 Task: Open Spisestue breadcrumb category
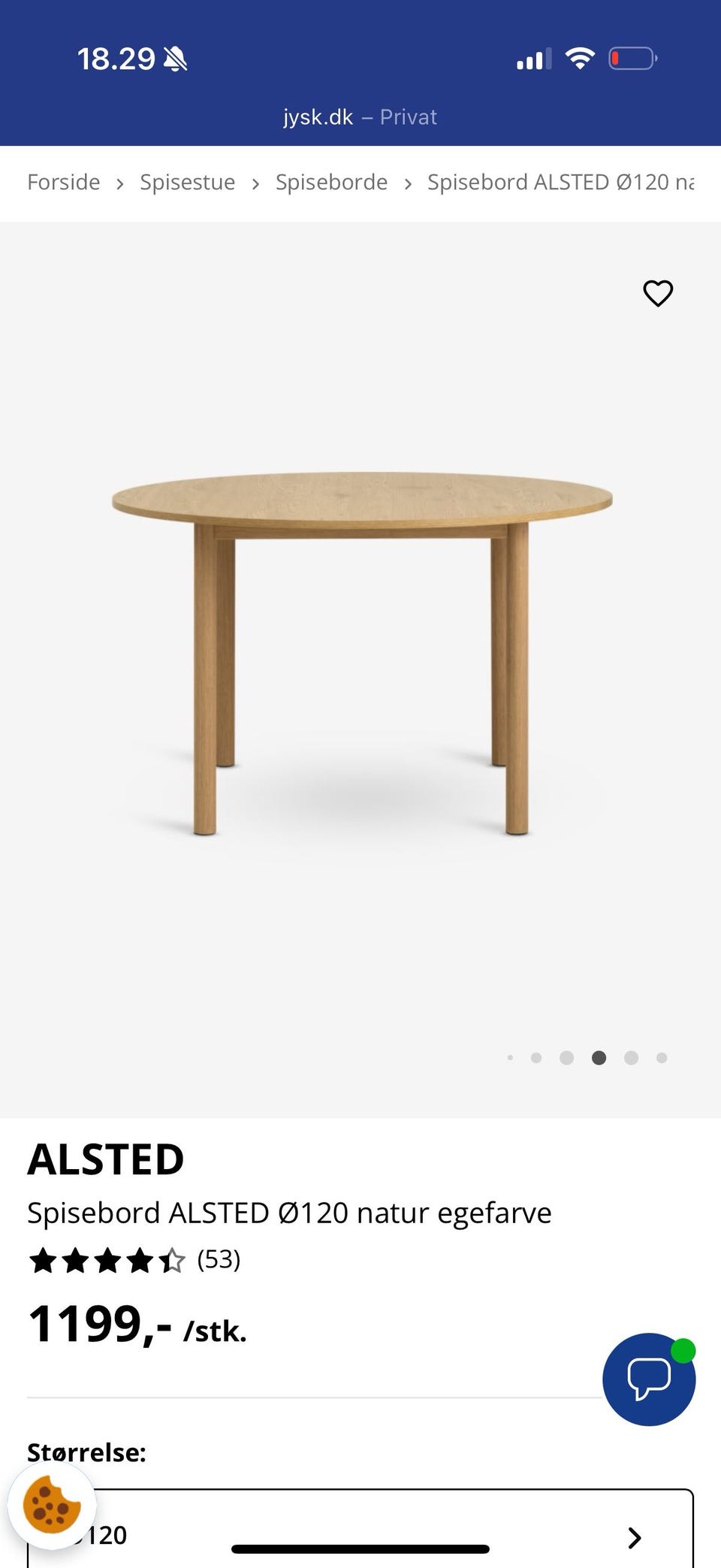click(x=187, y=183)
